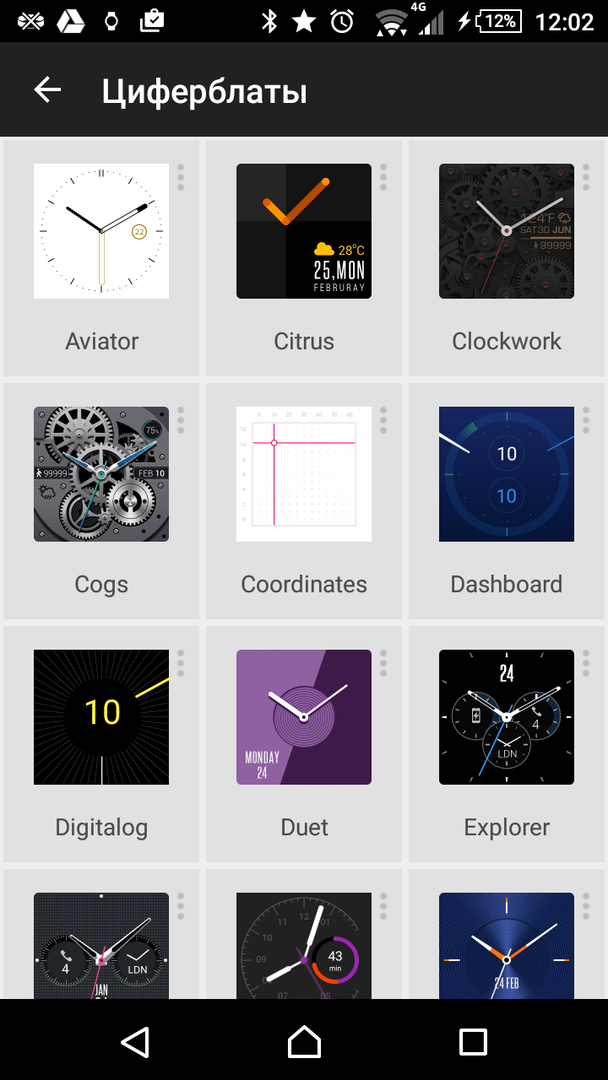Open the overflow menu for Duet
608x1080 pixels.
pyautogui.click(x=384, y=663)
